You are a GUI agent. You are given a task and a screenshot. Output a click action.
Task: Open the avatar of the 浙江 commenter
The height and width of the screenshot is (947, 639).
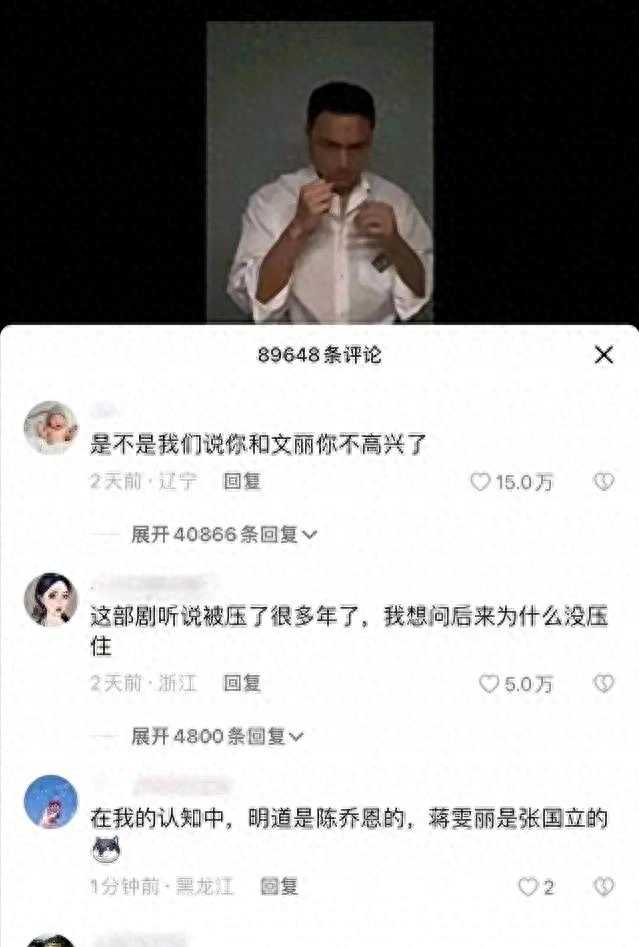50,600
